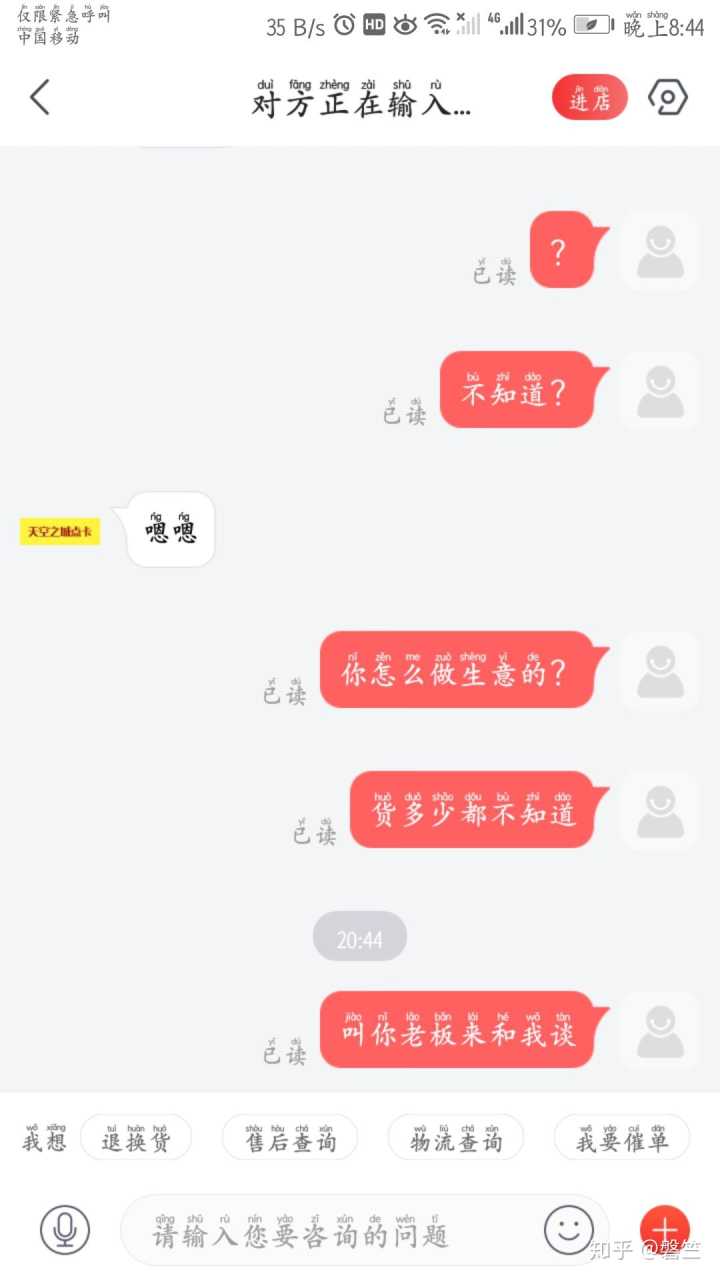720x1280 pixels.
Task: Tap the 物流查询 logistics chip
Action: 456,1138
